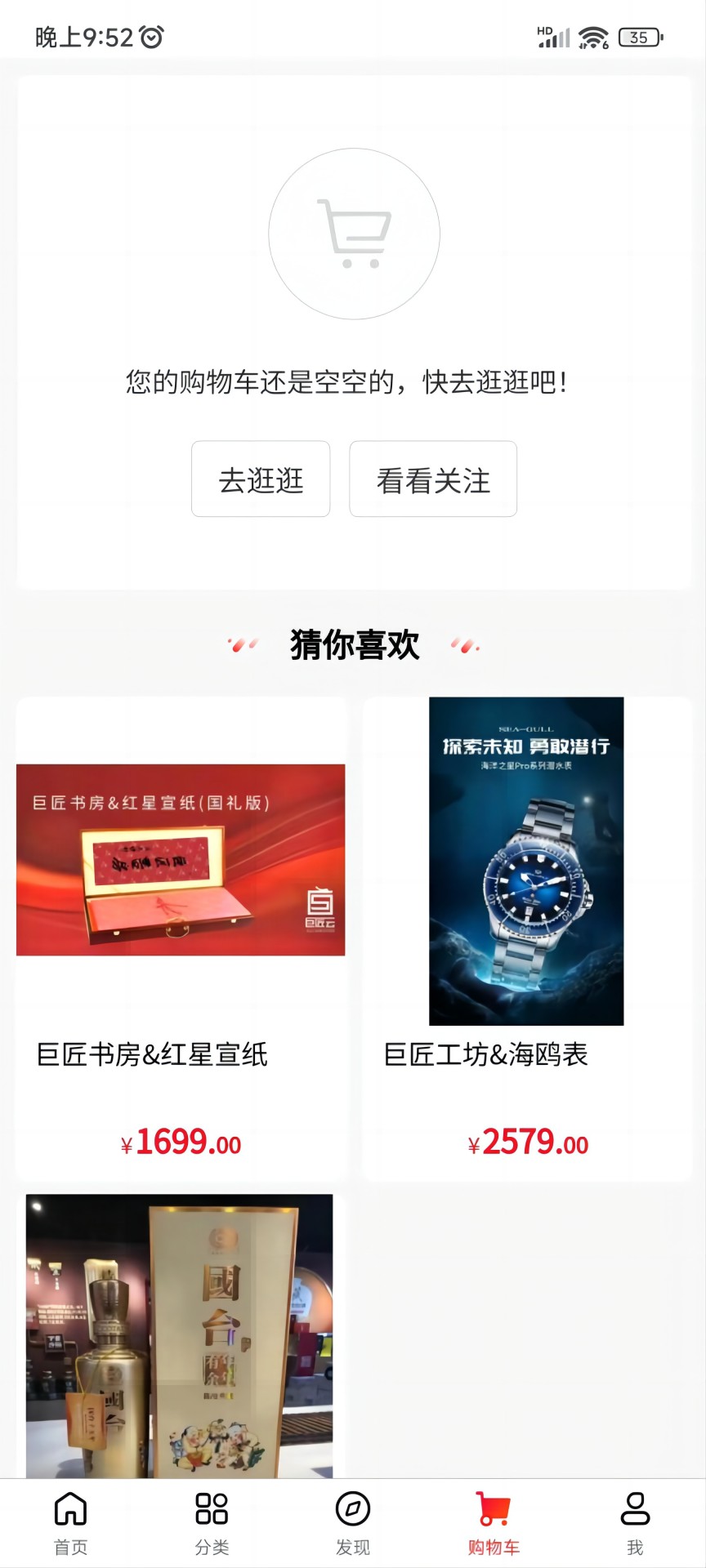The image size is (706, 1568).
Task: Tap the empty cart illustration icon
Action: [355, 234]
